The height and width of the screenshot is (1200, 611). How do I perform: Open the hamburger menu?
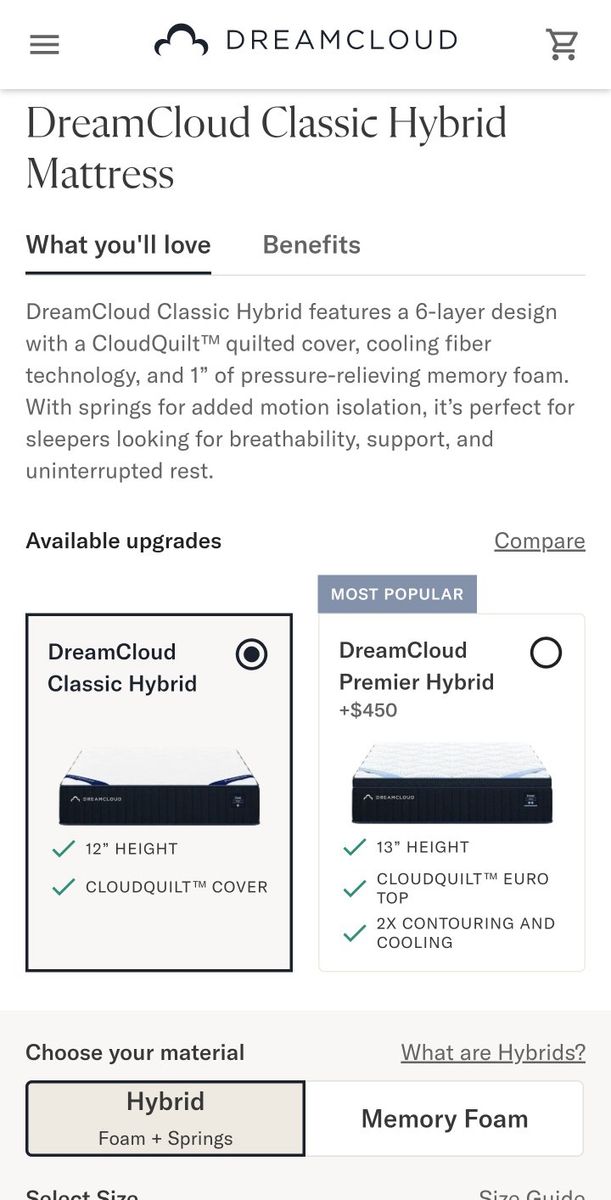[x=45, y=45]
